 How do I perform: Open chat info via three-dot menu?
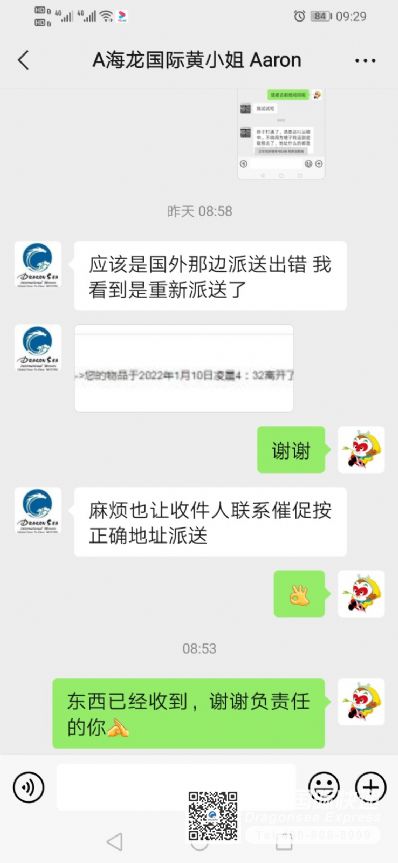tap(365, 61)
